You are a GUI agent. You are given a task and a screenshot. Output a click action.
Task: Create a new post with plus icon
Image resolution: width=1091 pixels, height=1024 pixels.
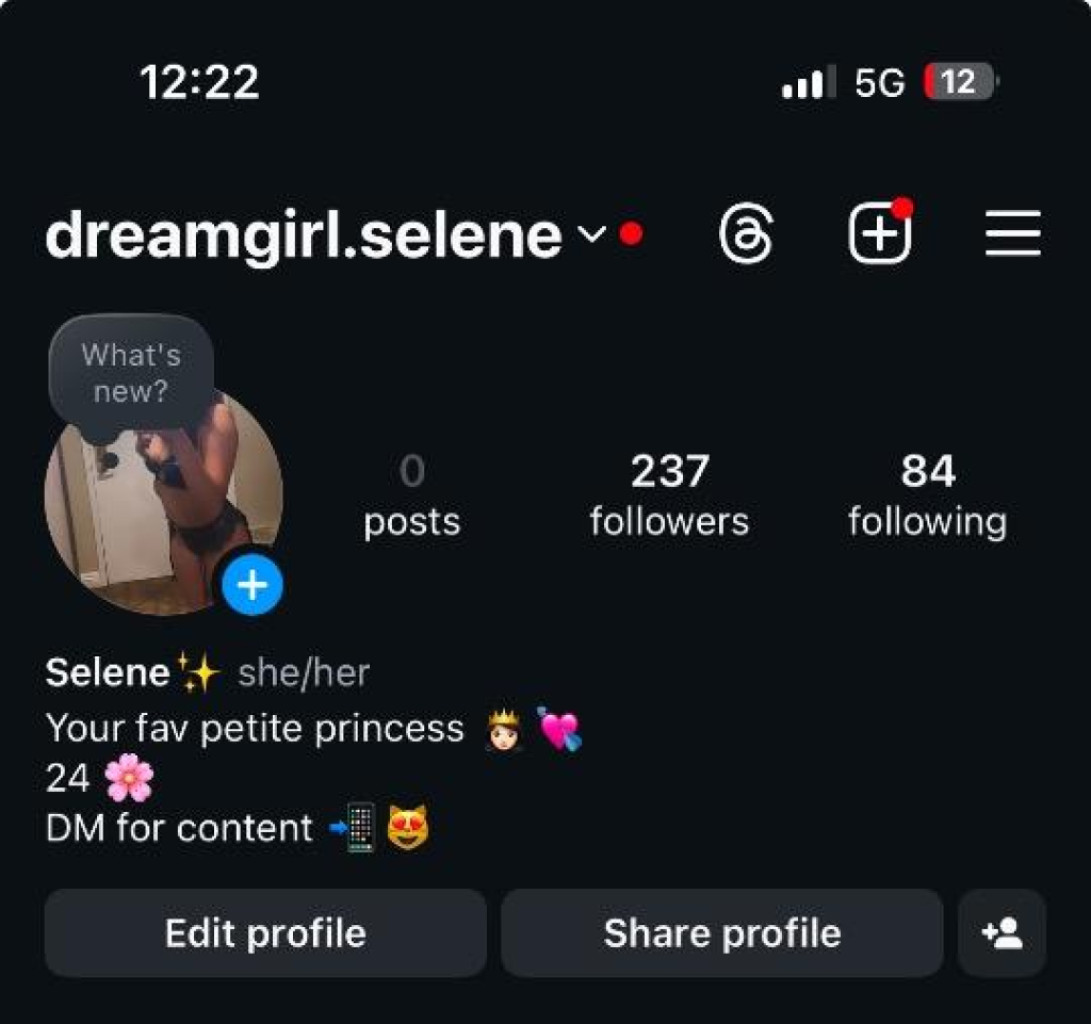[880, 235]
